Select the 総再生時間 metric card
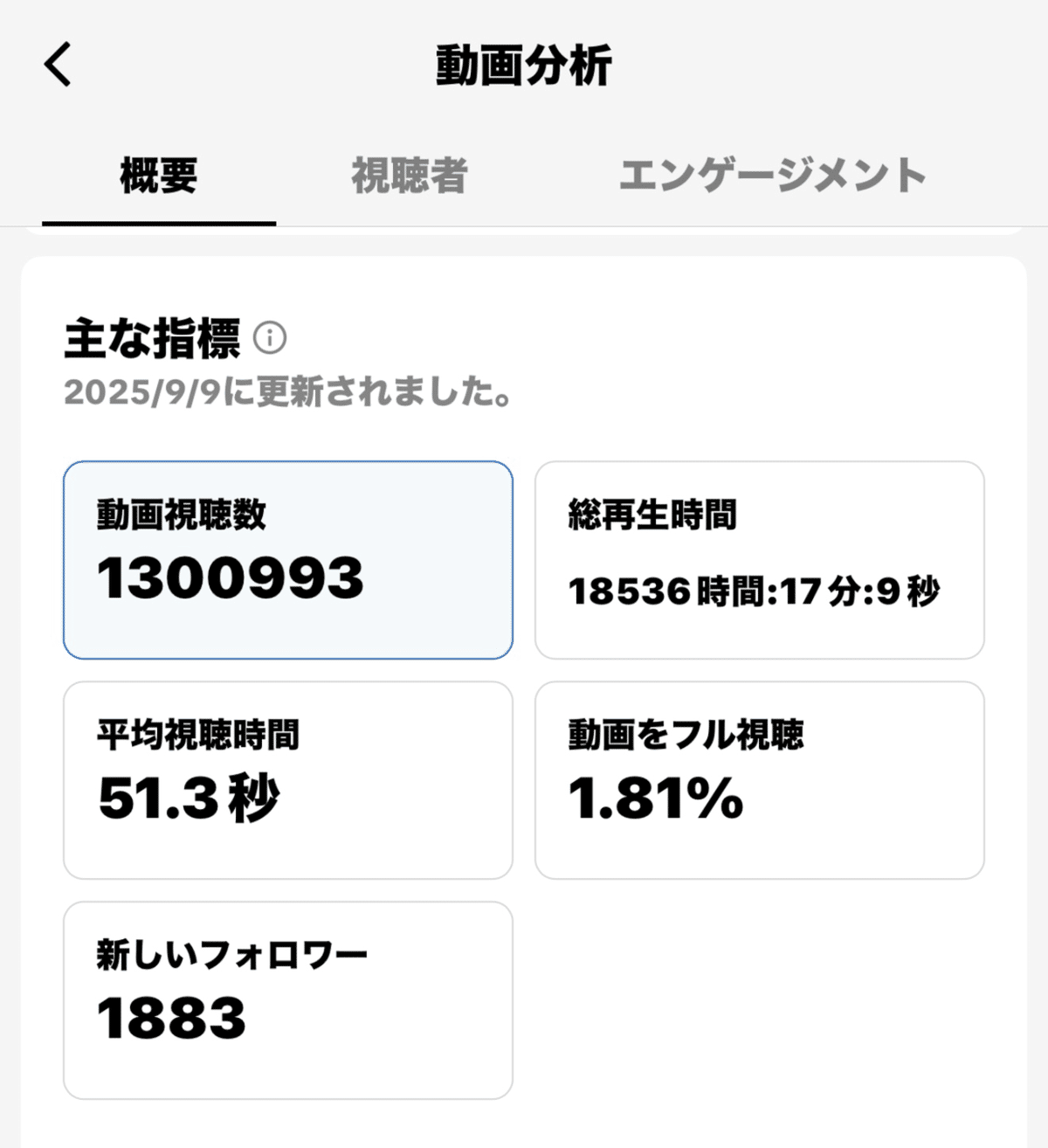 760,560
